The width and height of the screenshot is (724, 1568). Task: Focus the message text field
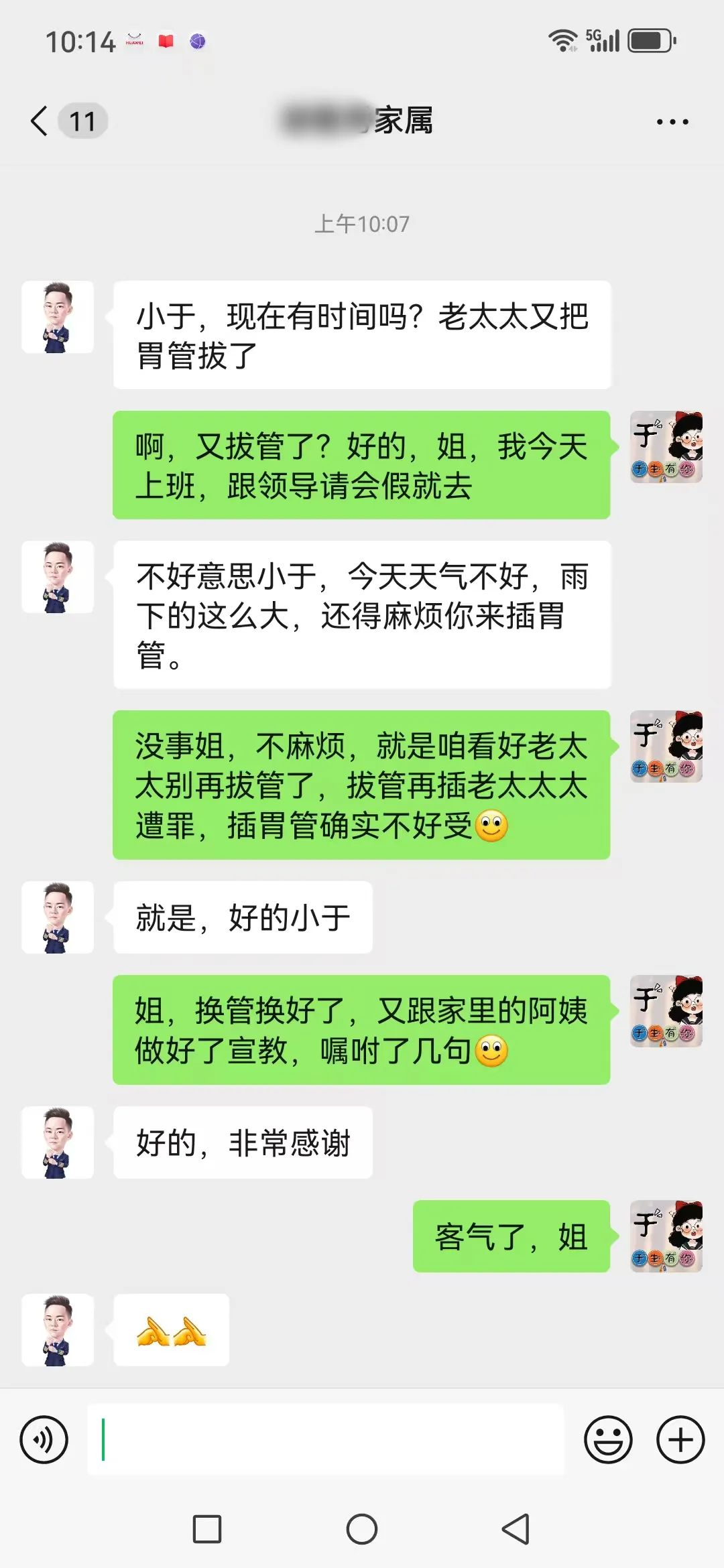pos(326,1439)
